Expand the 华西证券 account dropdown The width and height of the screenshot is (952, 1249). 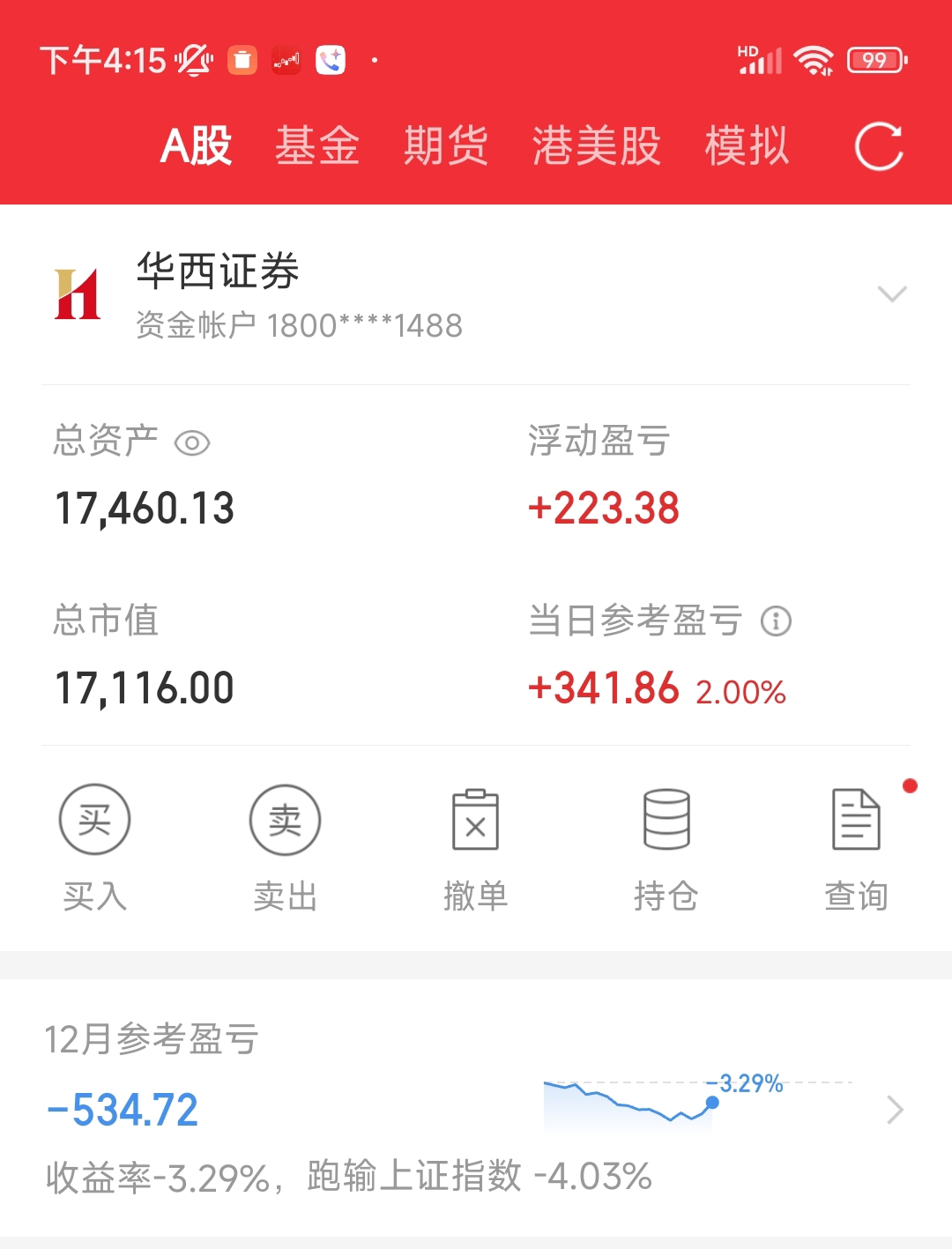point(892,294)
